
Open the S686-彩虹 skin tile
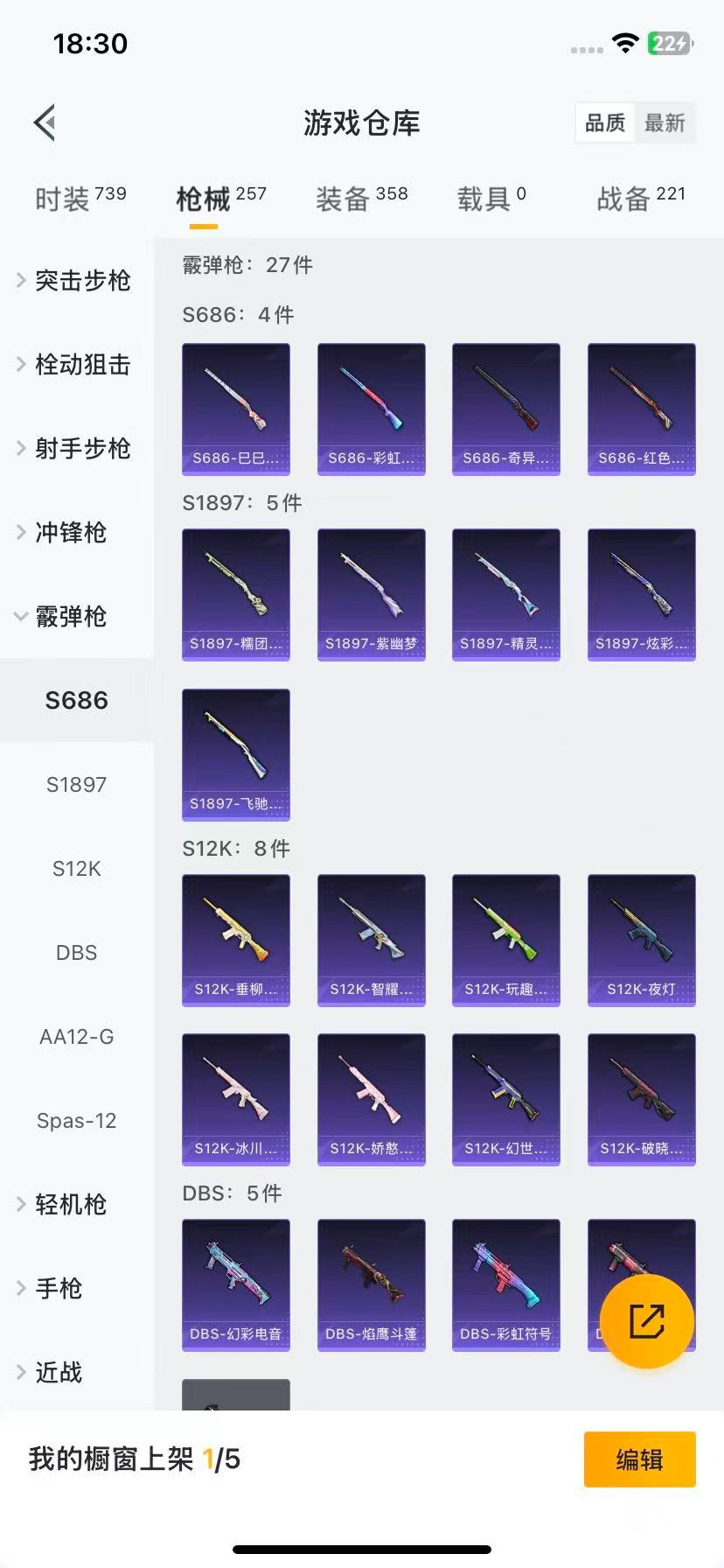pyautogui.click(x=371, y=409)
